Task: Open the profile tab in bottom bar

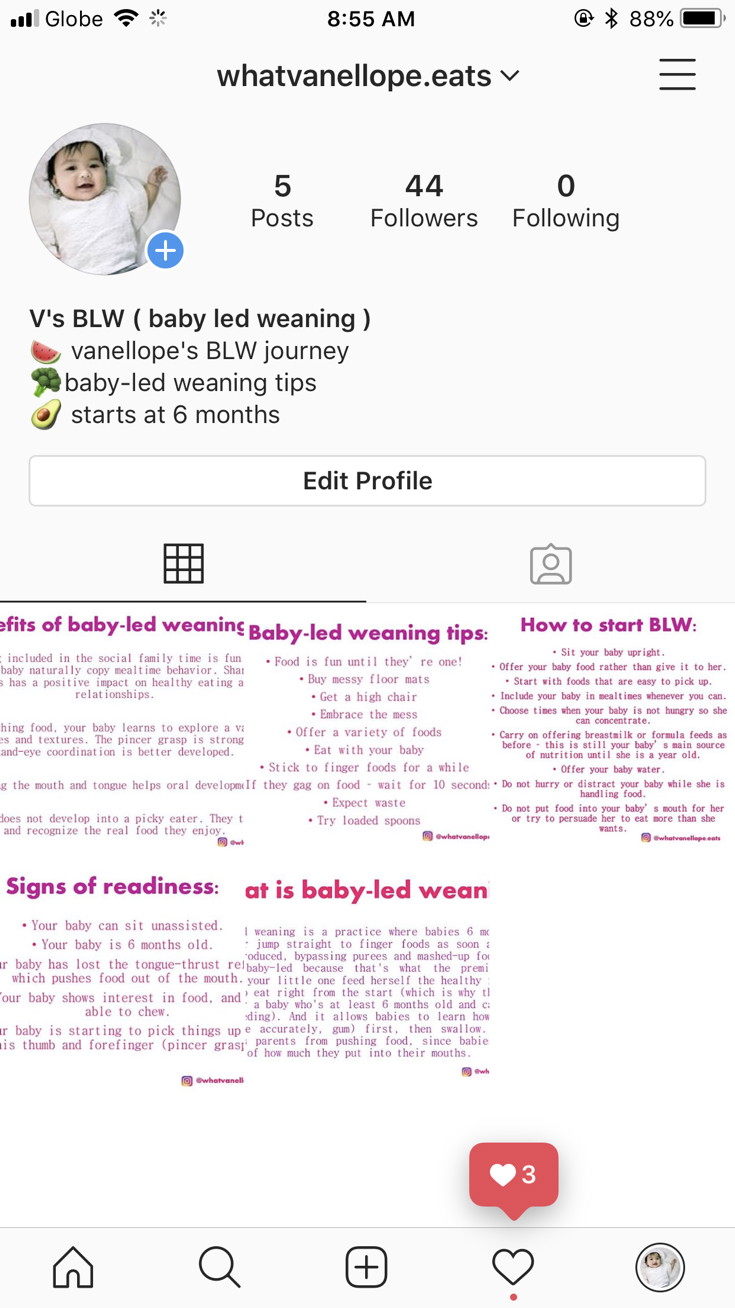Action: point(660,1268)
